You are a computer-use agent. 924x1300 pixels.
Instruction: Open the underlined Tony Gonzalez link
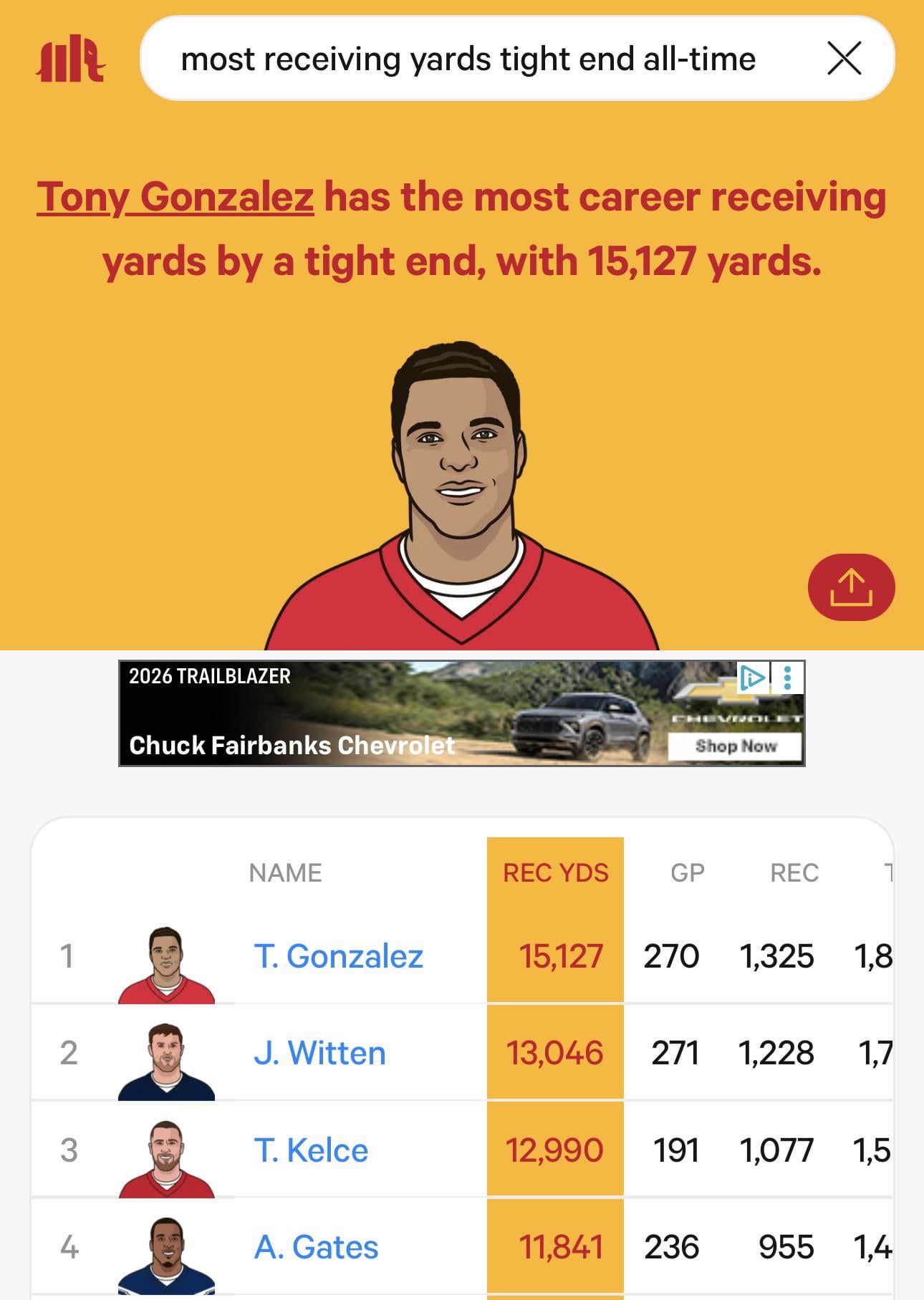pyautogui.click(x=175, y=197)
